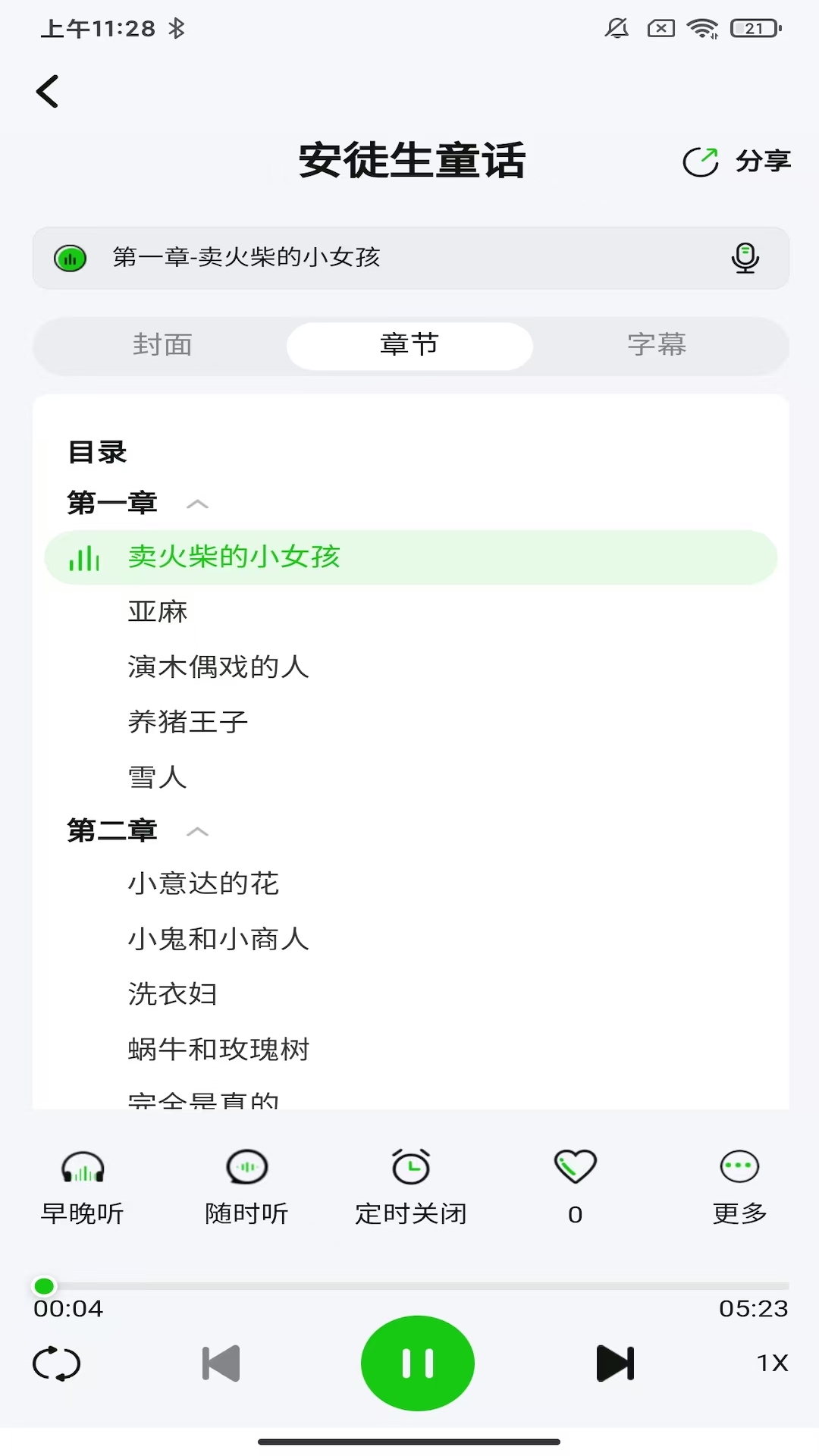This screenshot has width=819, height=1456.
Task: Go back with the back arrow
Action: point(48,91)
